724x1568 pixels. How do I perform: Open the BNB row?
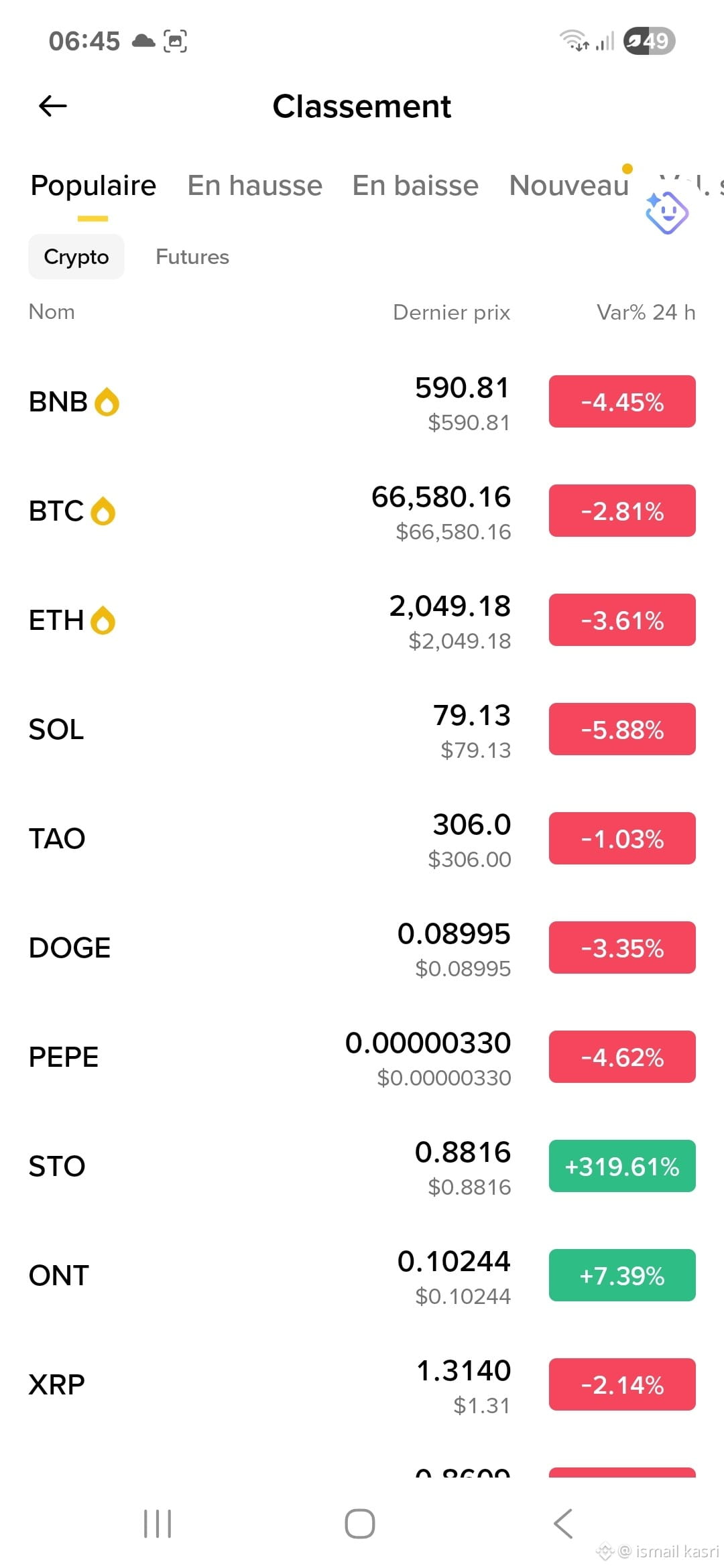[362, 402]
